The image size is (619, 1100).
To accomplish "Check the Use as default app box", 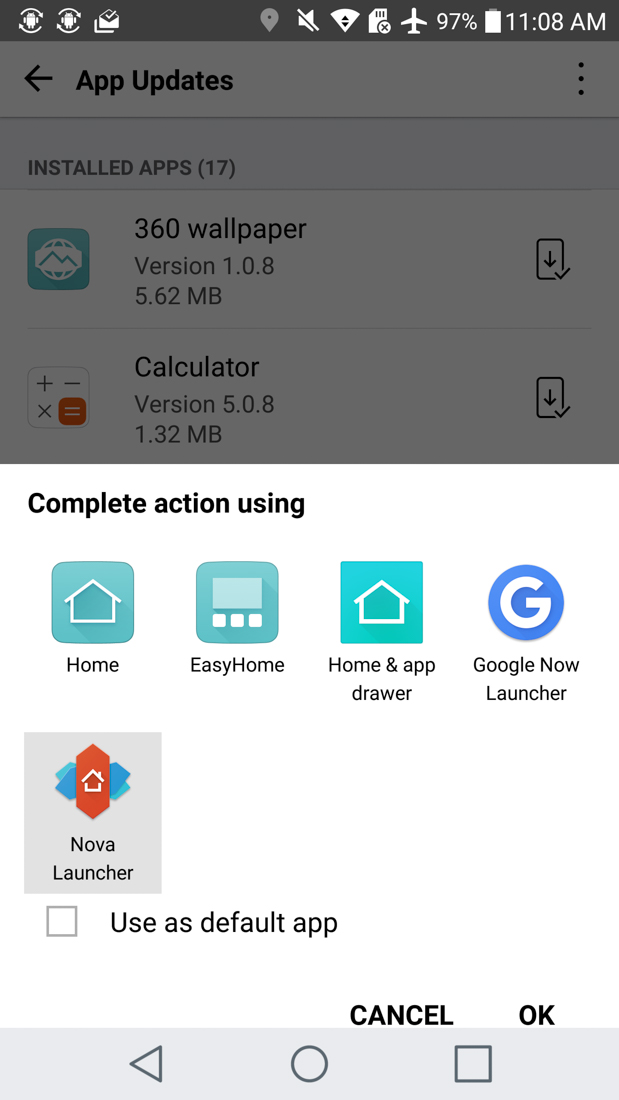I will 62,921.
